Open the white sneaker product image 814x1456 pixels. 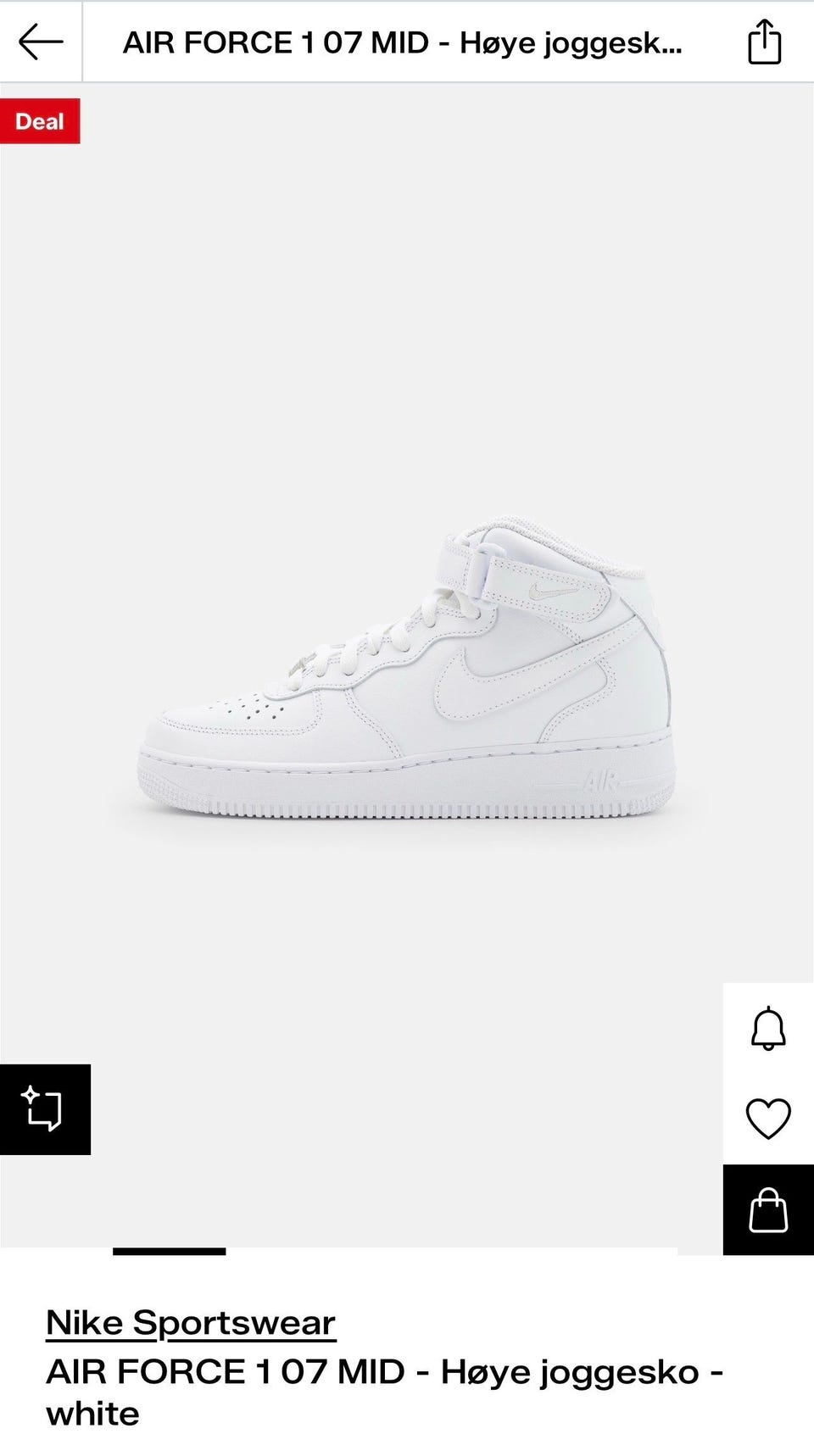(x=407, y=670)
